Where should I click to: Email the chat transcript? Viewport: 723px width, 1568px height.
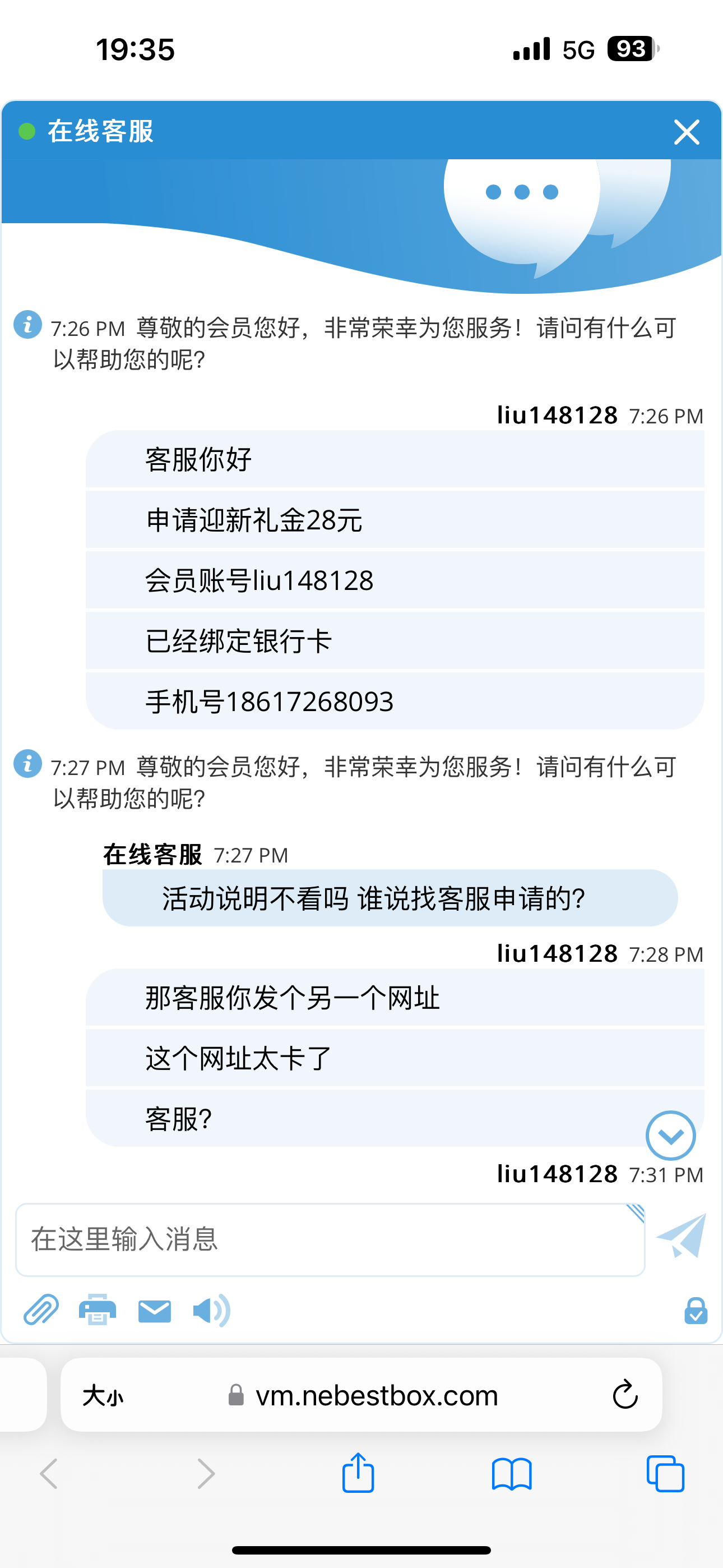pos(155,1311)
